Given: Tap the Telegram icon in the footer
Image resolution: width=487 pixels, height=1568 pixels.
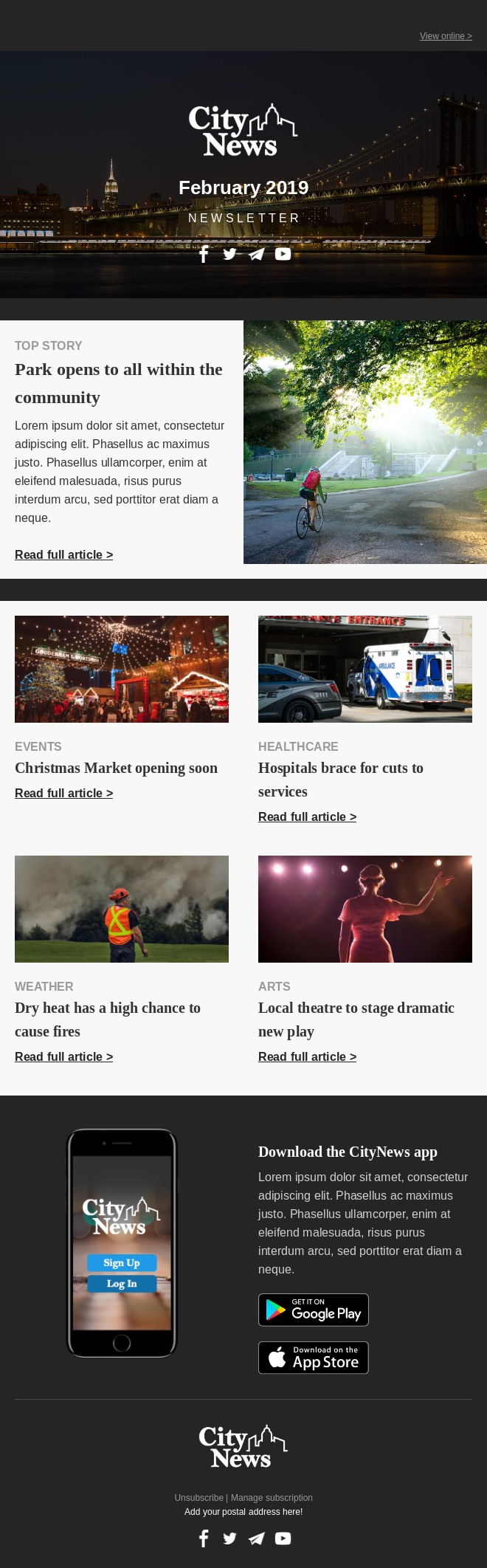Looking at the screenshot, I should pyautogui.click(x=256, y=1538).
